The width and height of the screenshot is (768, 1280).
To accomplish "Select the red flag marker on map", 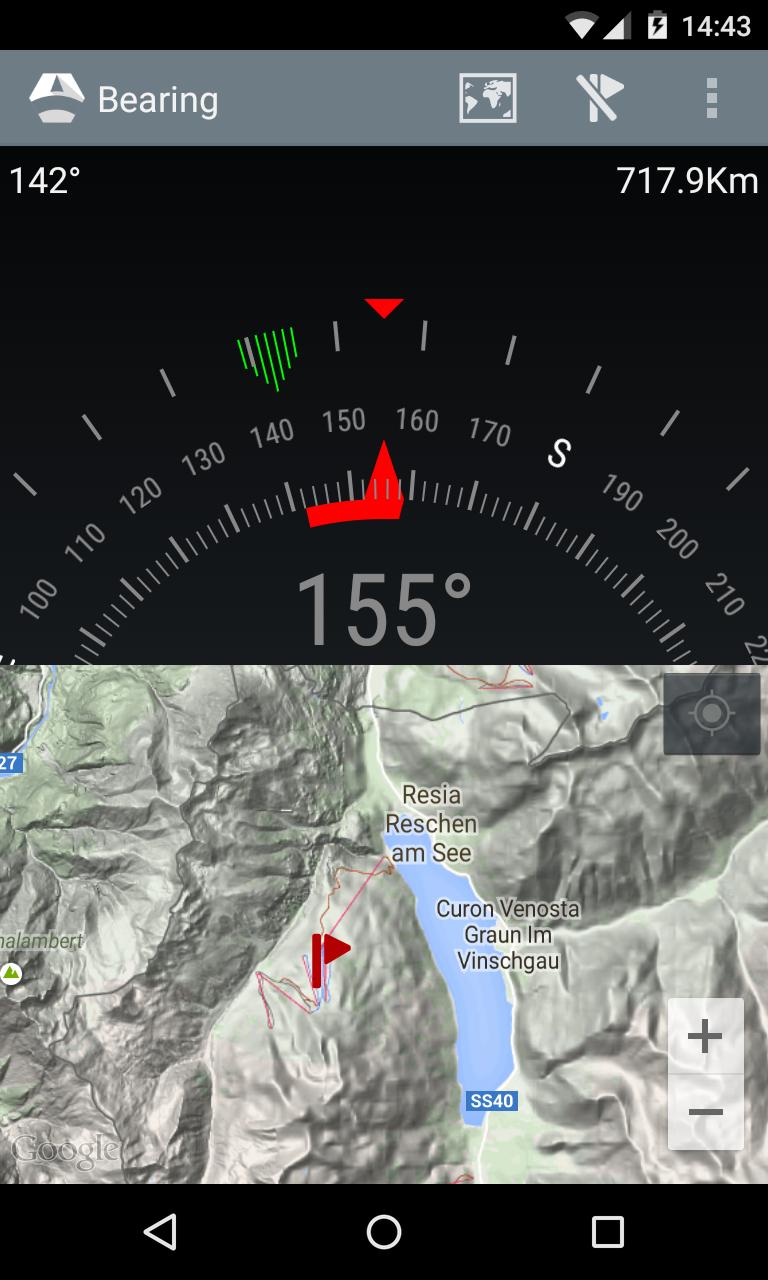I will pos(326,957).
